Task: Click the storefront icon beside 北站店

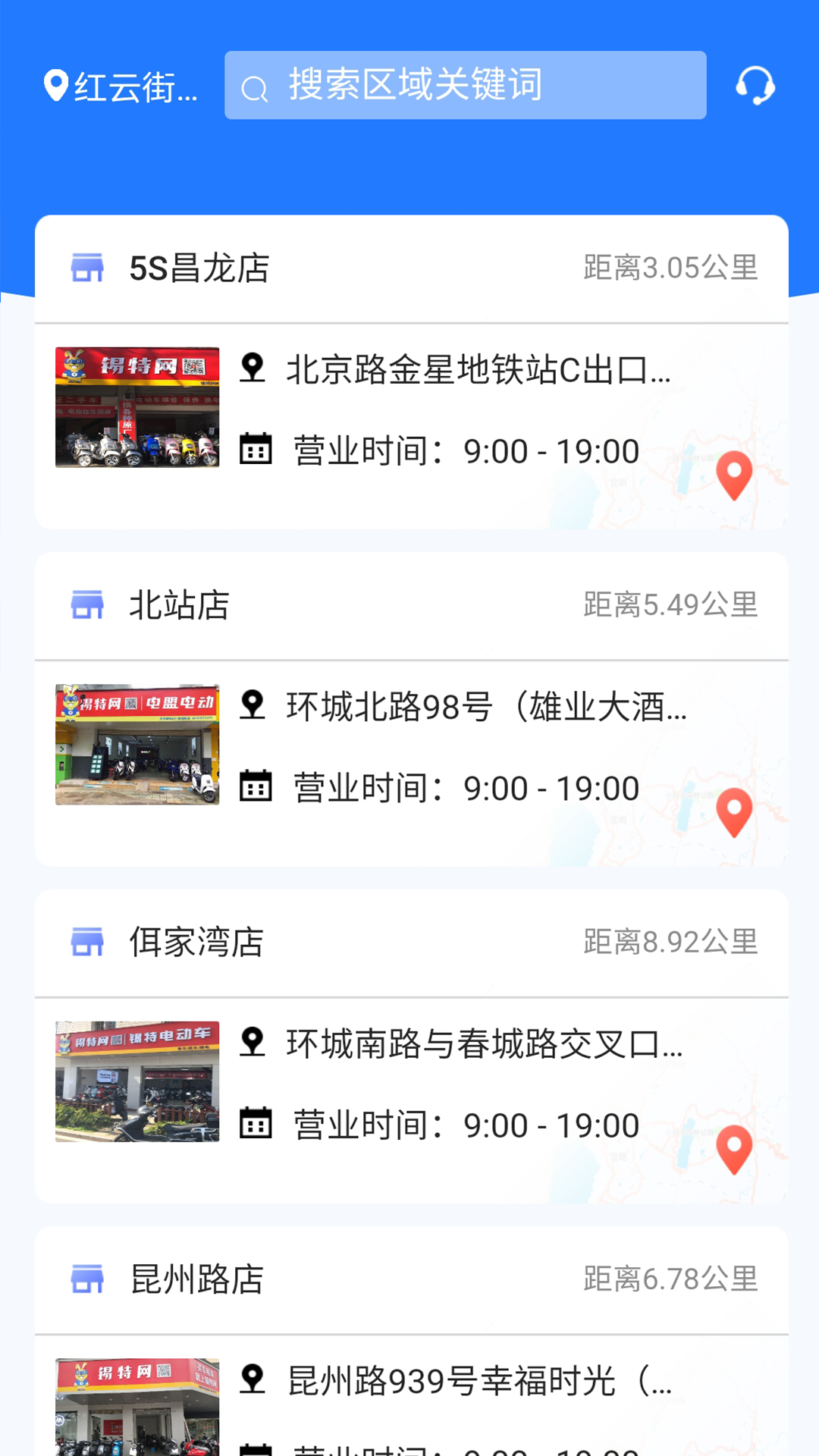Action: [x=87, y=605]
